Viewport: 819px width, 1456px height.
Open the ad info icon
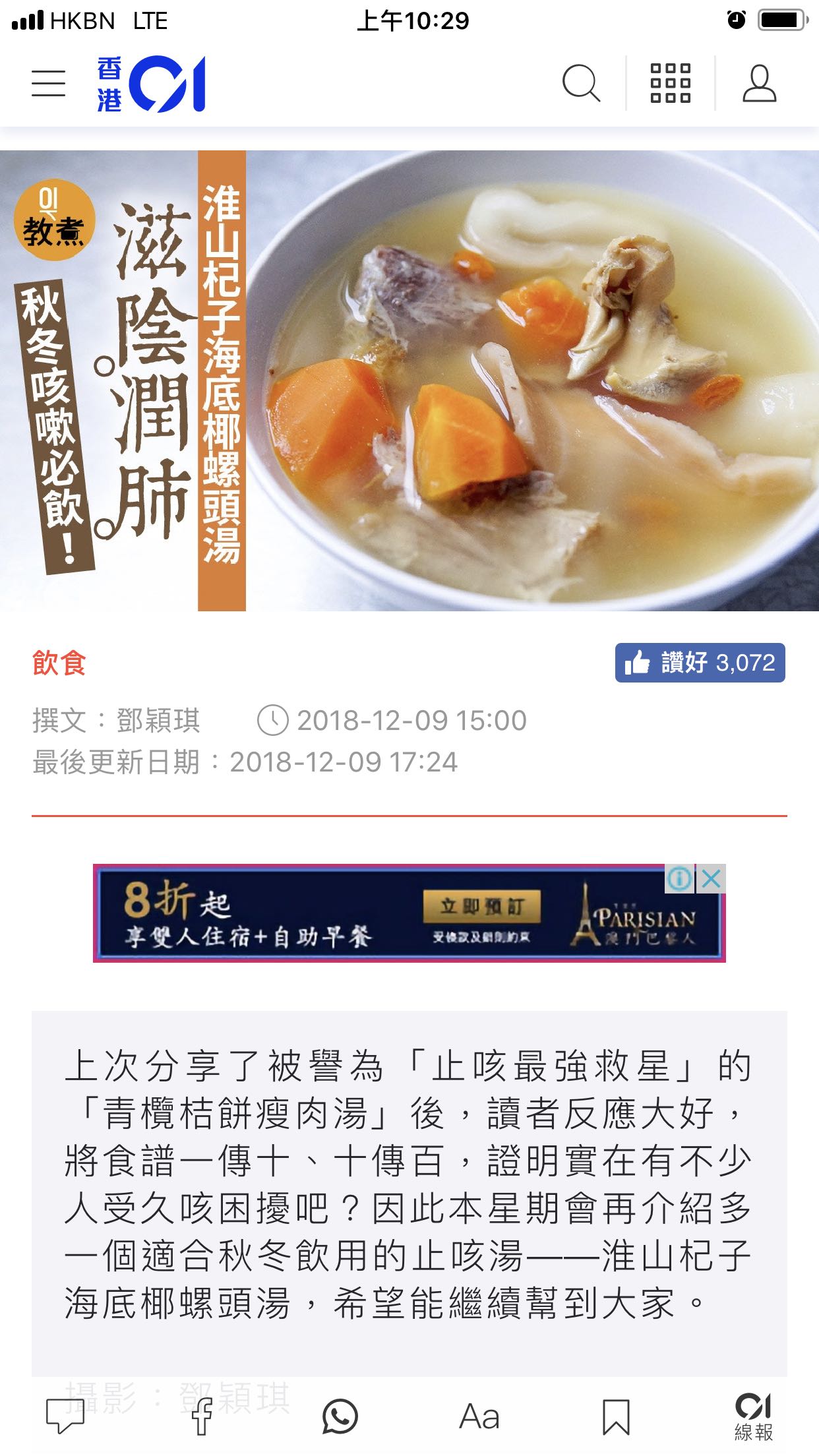click(679, 878)
